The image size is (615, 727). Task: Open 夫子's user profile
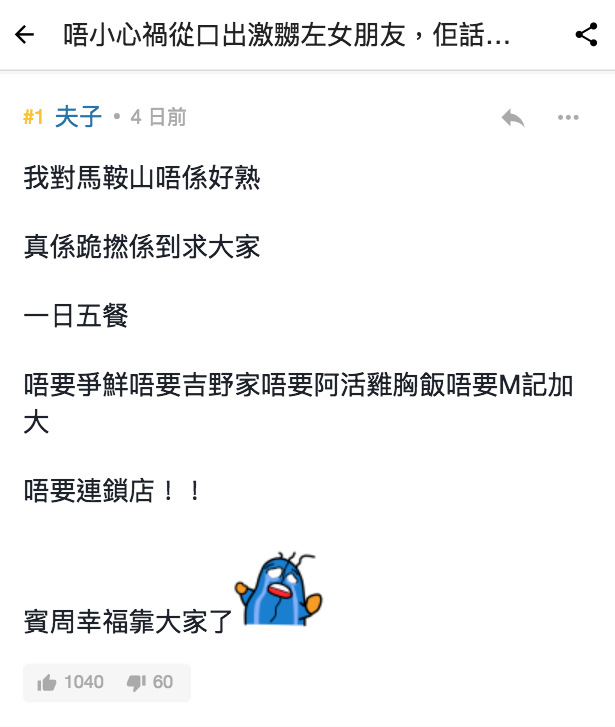pyautogui.click(x=78, y=117)
